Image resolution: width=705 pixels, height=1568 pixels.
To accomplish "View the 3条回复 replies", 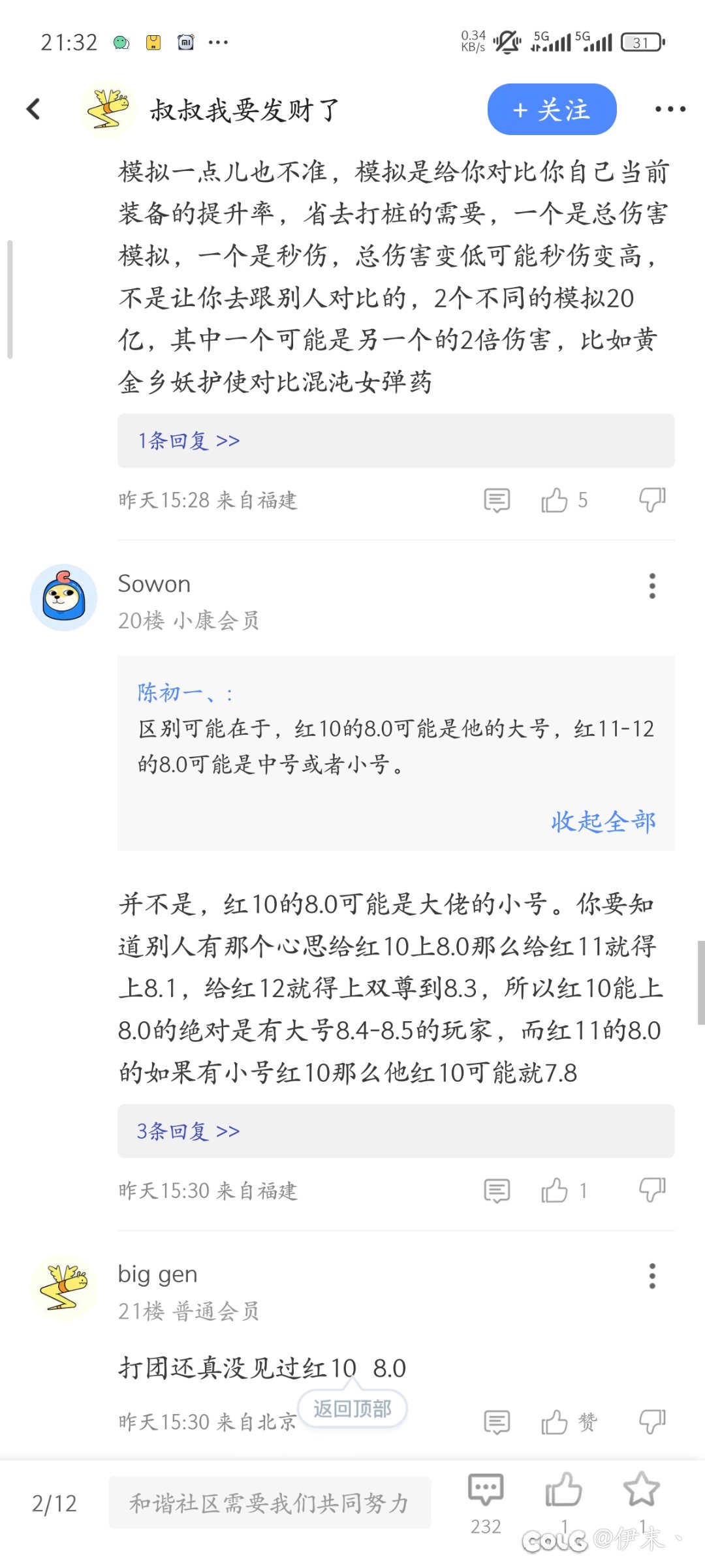I will tap(189, 1131).
